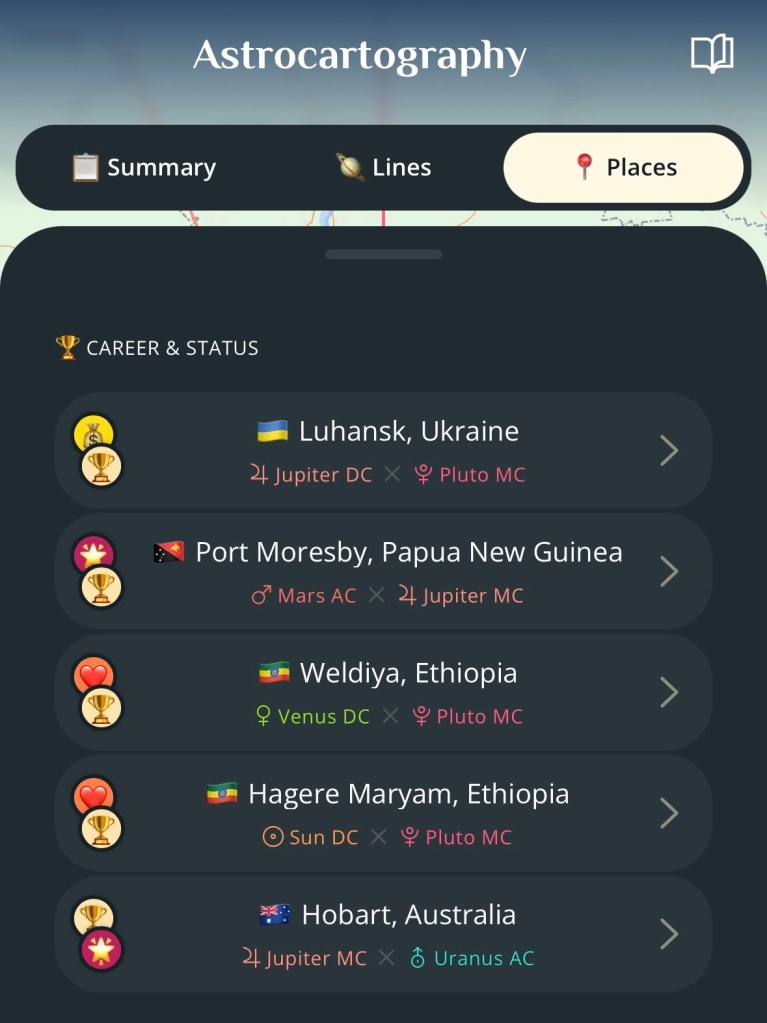Image resolution: width=767 pixels, height=1023 pixels.
Task: View Weldiya, Ethiopia details
Action: (x=384, y=693)
